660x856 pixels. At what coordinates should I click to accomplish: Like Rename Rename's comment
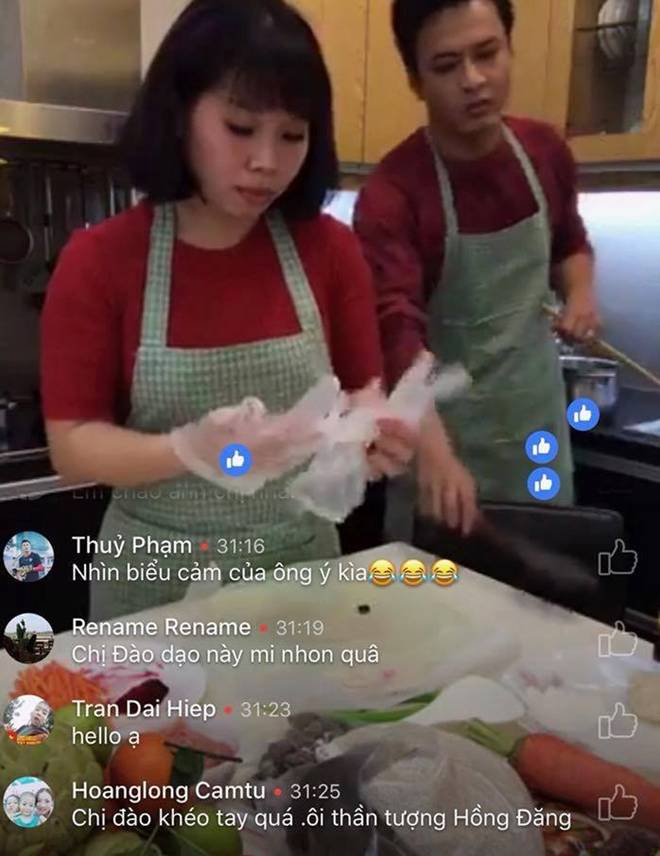[x=617, y=639]
